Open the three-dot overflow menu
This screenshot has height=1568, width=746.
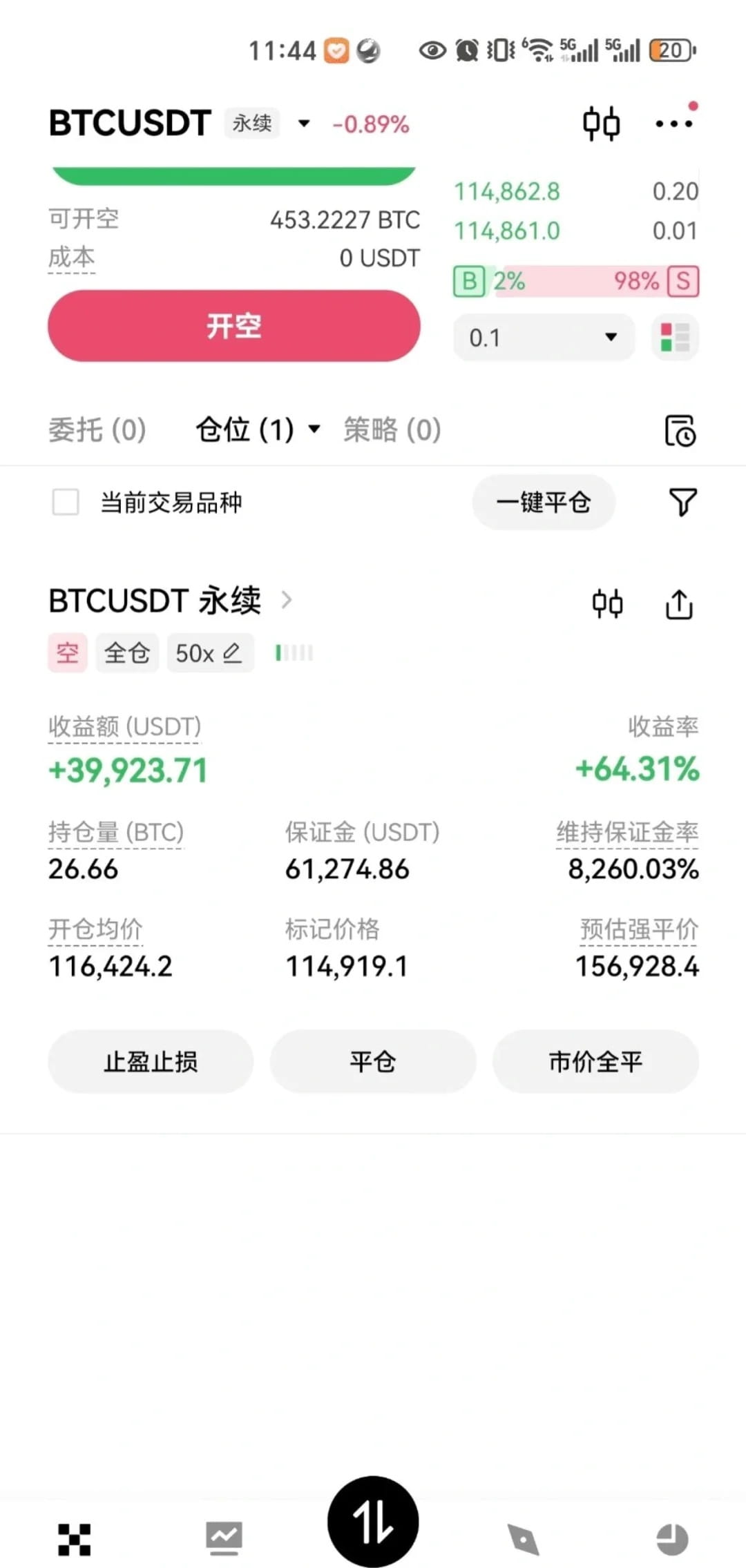(x=674, y=124)
